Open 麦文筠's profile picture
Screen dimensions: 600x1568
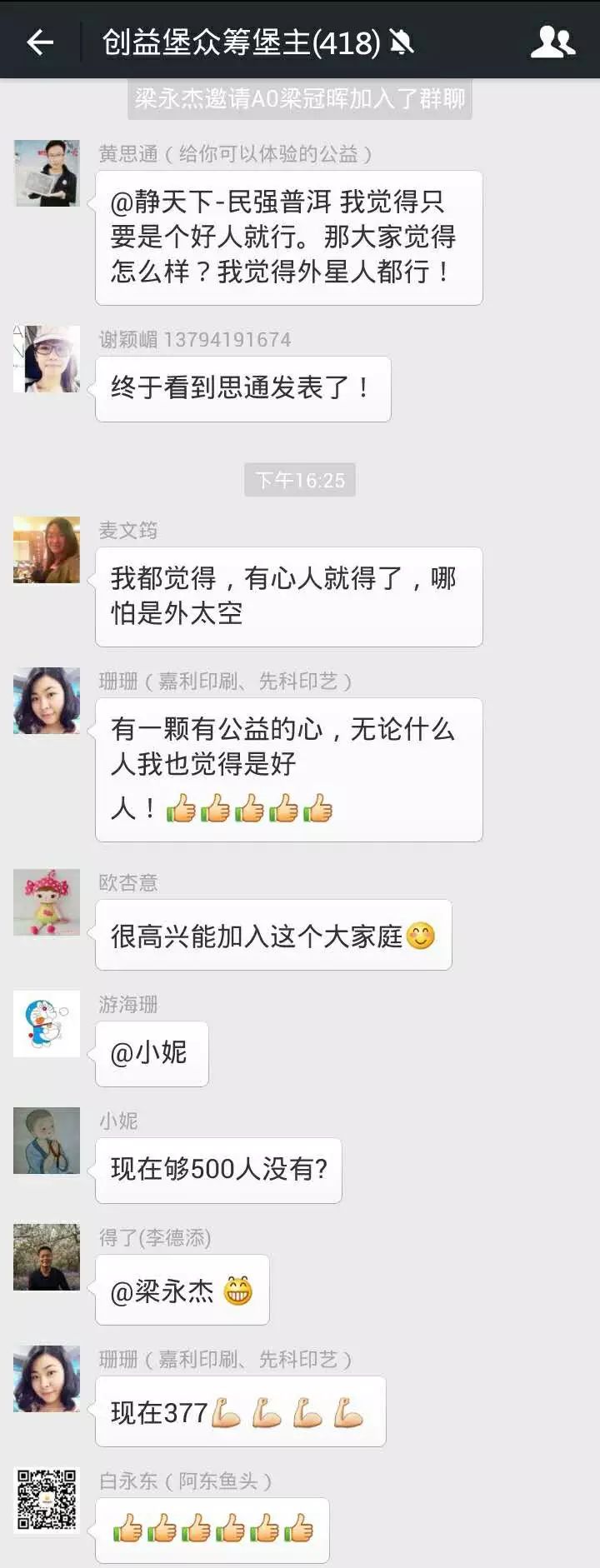[47, 550]
